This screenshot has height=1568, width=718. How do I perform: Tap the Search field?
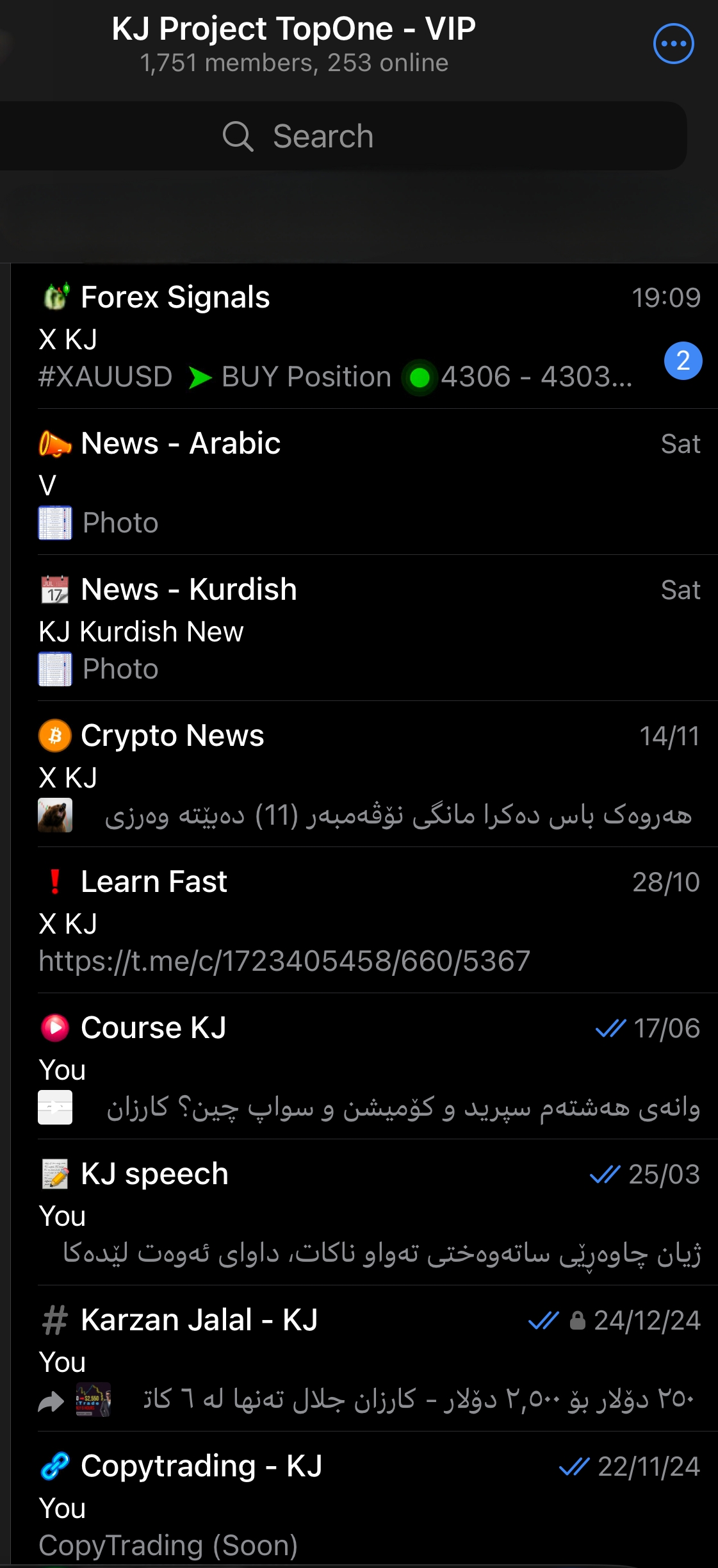click(x=323, y=136)
